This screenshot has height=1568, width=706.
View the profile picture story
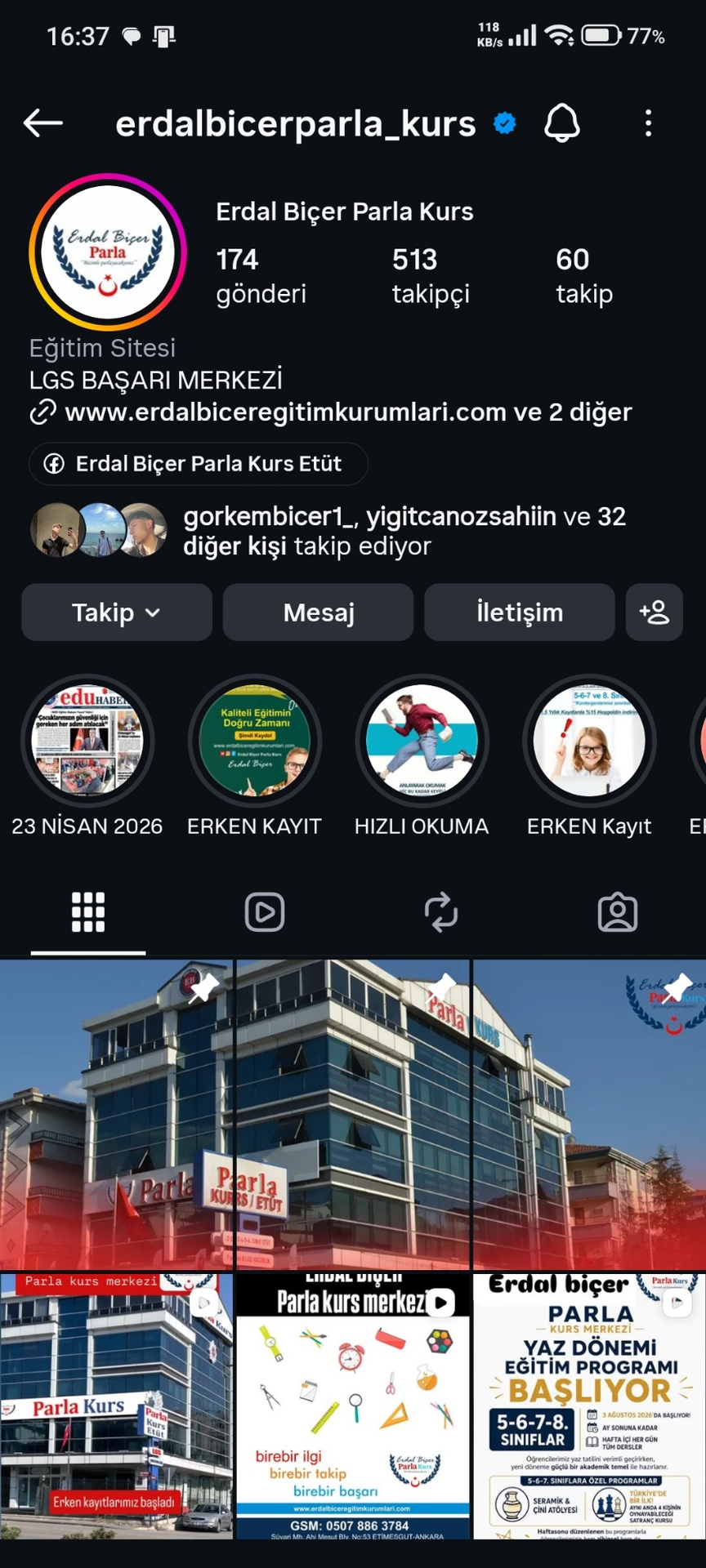[108, 252]
